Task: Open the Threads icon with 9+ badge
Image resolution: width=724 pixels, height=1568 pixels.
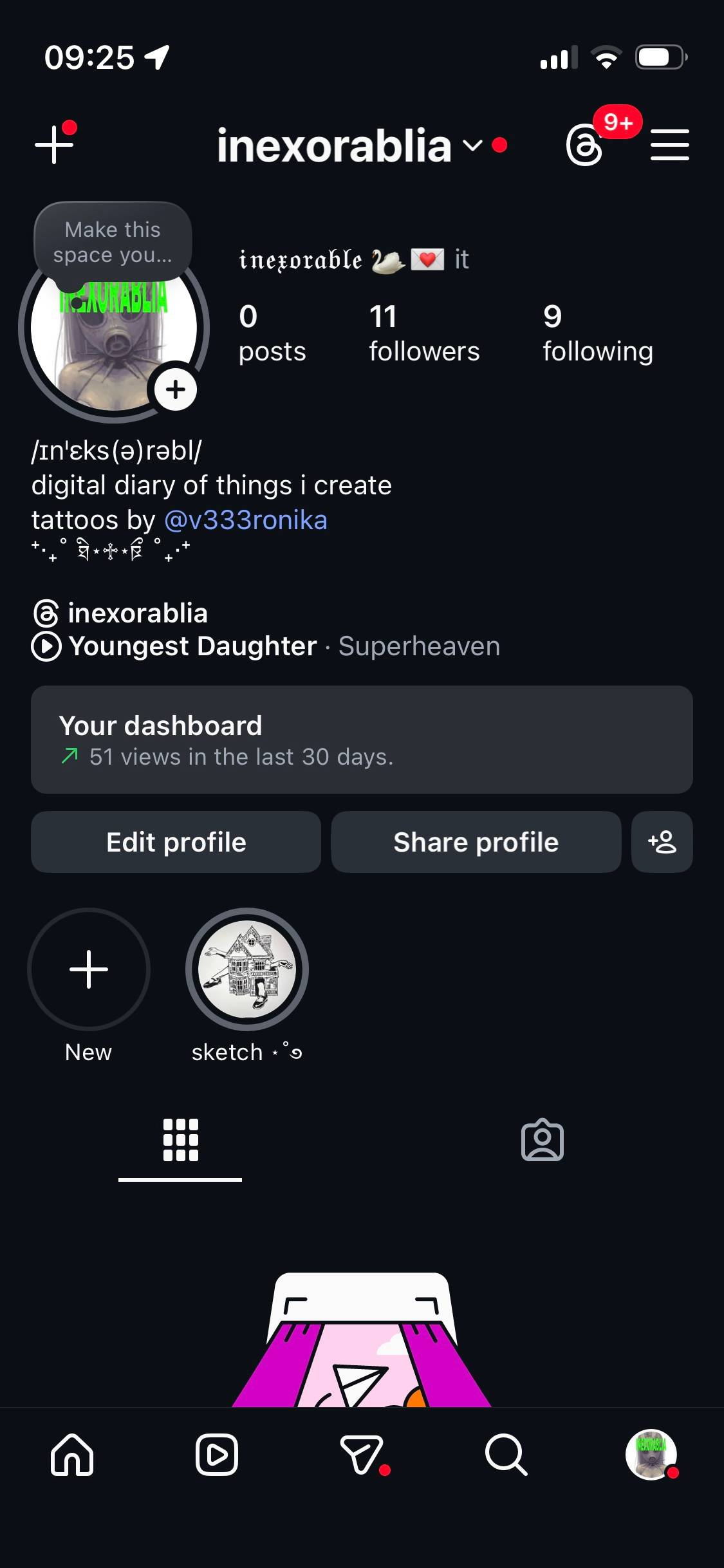Action: point(584,144)
